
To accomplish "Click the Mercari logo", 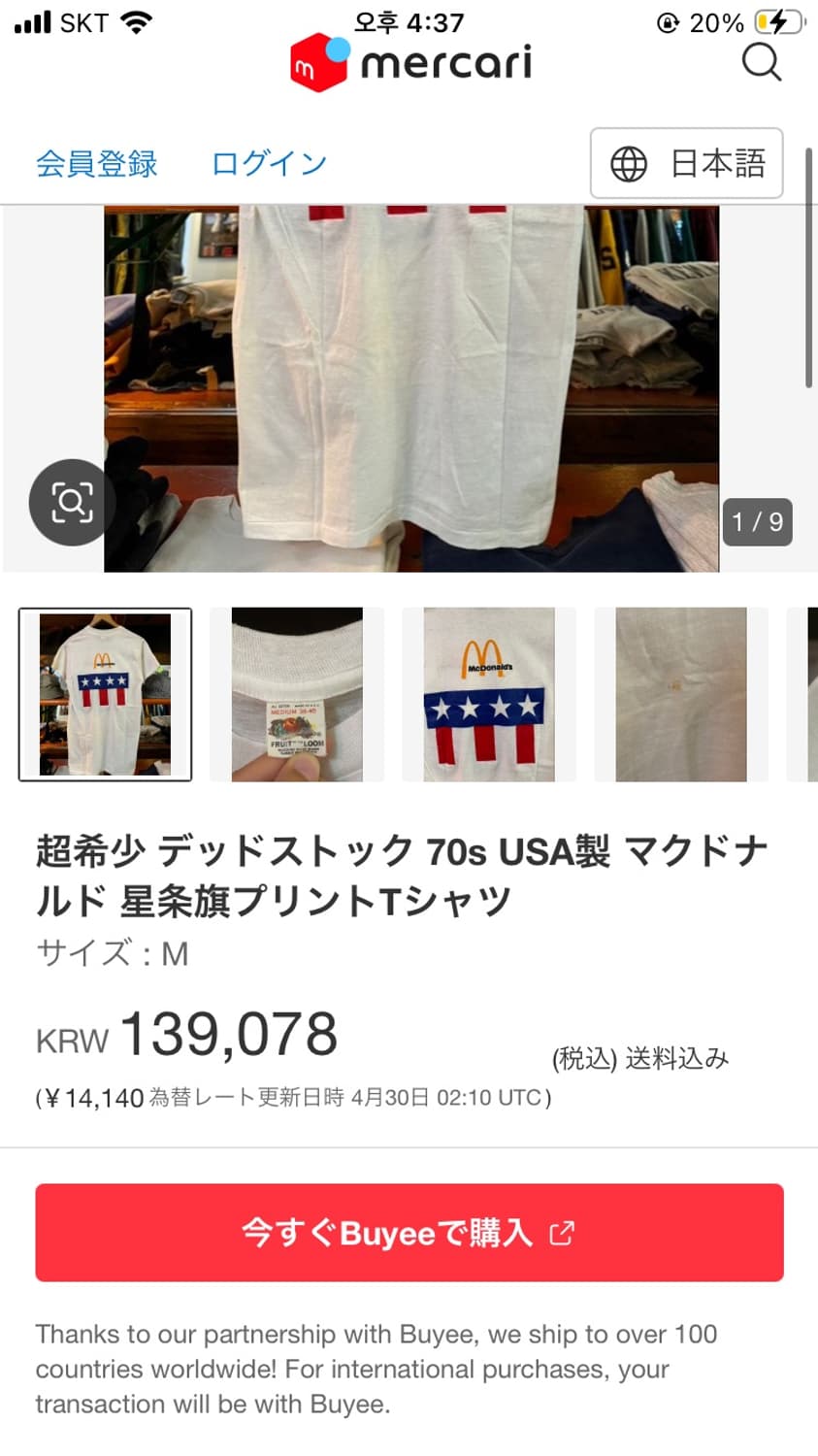I will pos(409,62).
